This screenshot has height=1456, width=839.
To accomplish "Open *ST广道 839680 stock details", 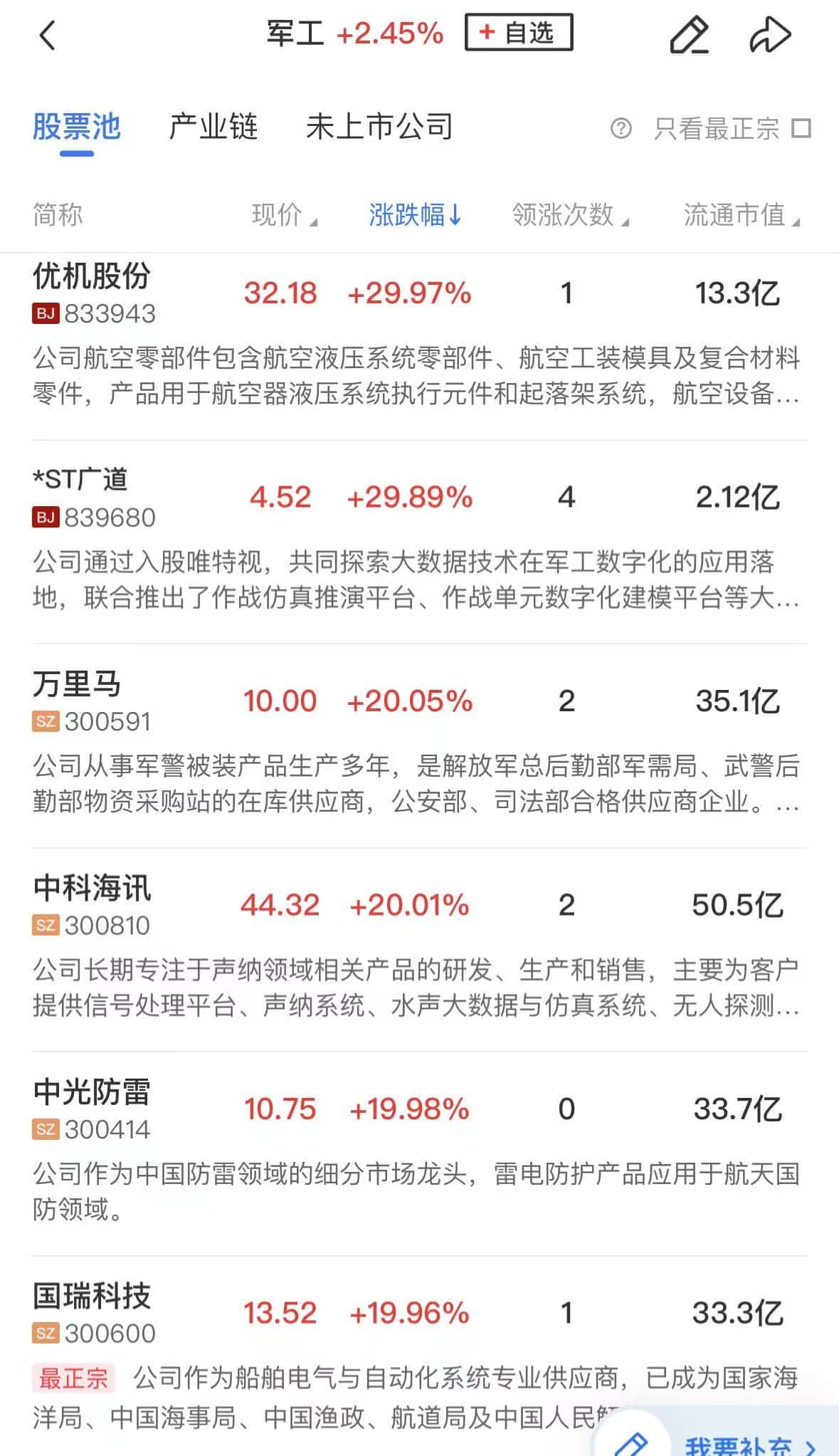I will pos(419,542).
